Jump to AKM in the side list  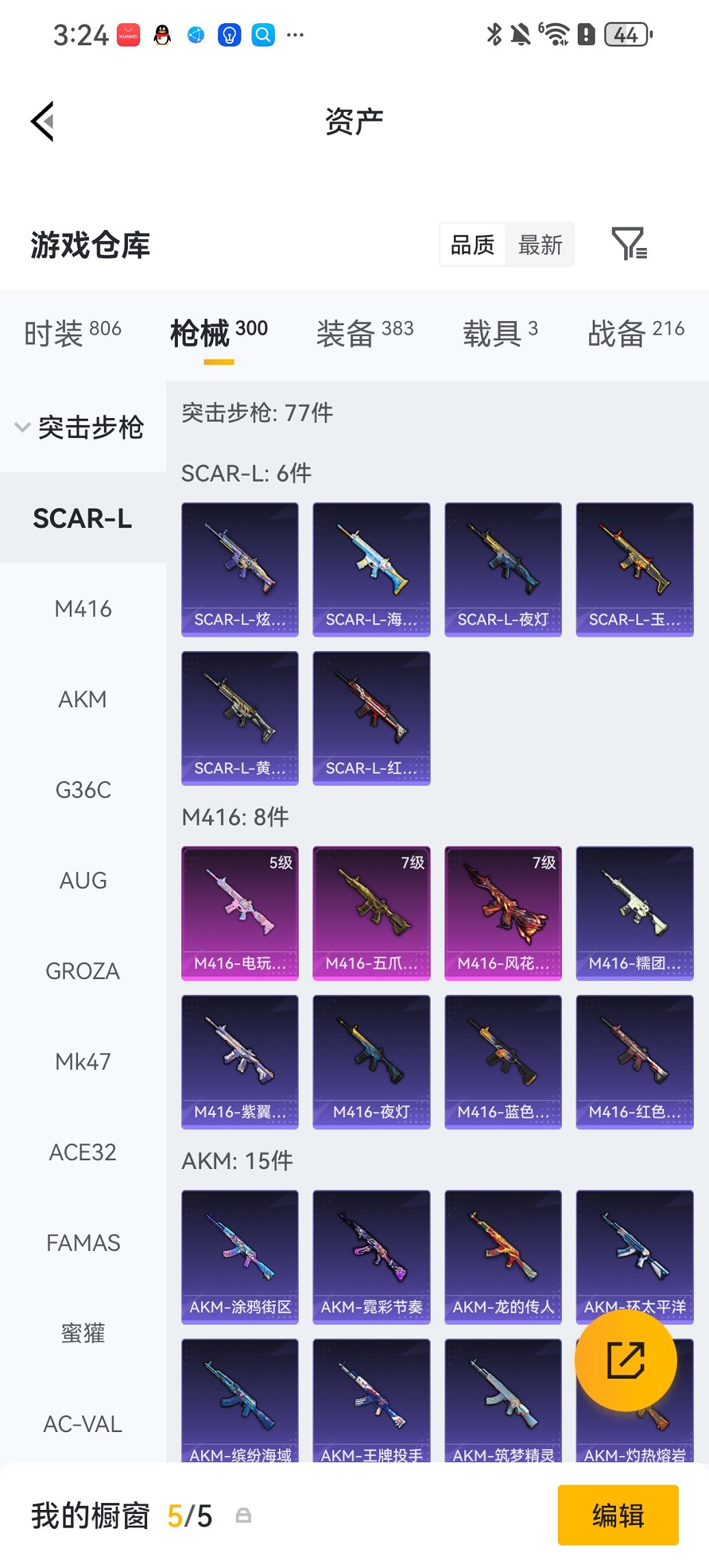tap(83, 699)
